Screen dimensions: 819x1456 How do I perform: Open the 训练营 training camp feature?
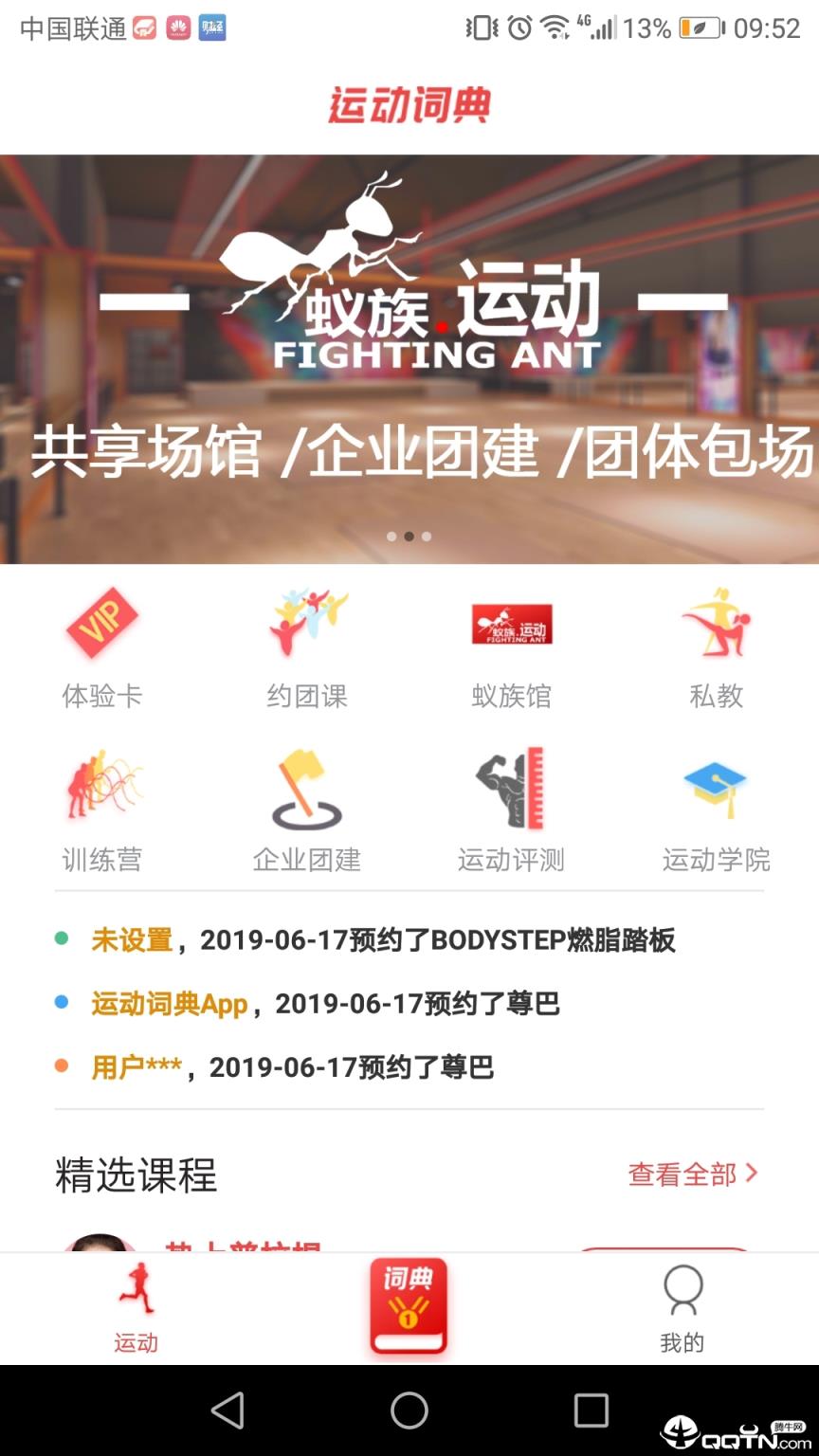(102, 810)
